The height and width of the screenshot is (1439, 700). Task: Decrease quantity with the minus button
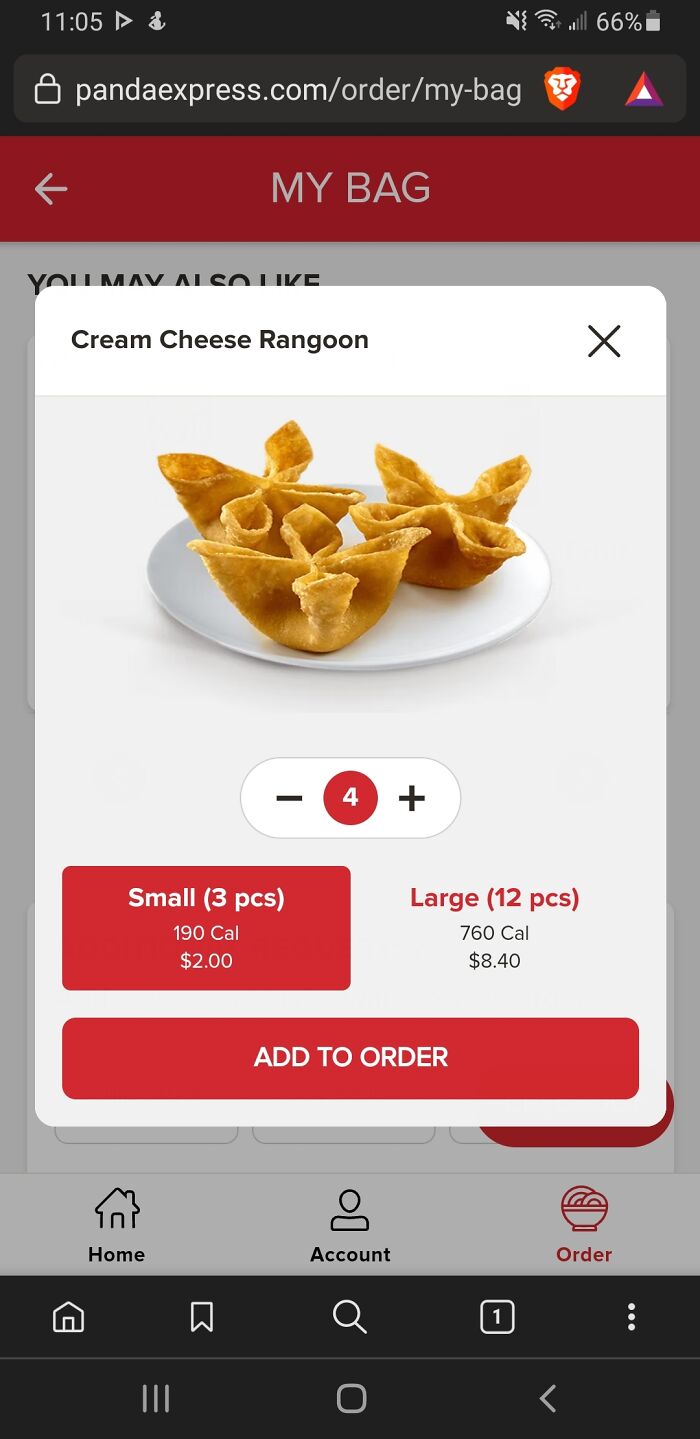(289, 798)
